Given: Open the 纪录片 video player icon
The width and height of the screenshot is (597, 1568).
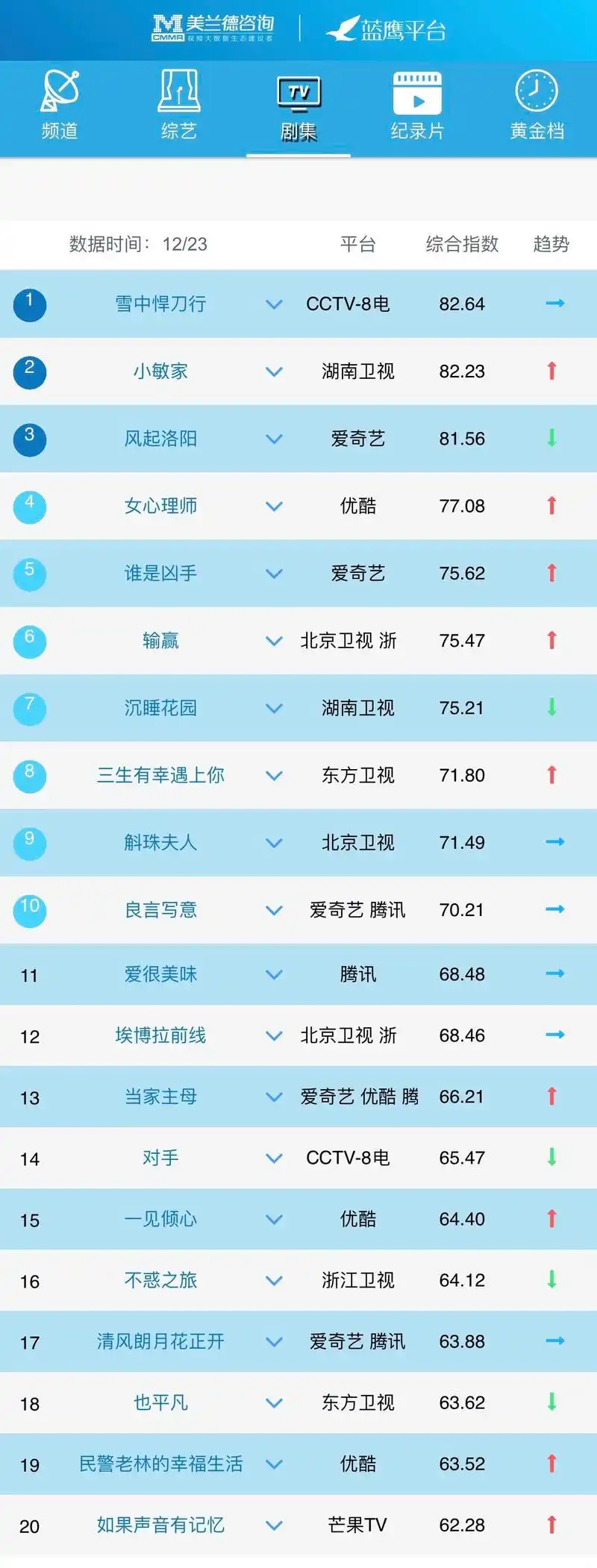Looking at the screenshot, I should (417, 92).
